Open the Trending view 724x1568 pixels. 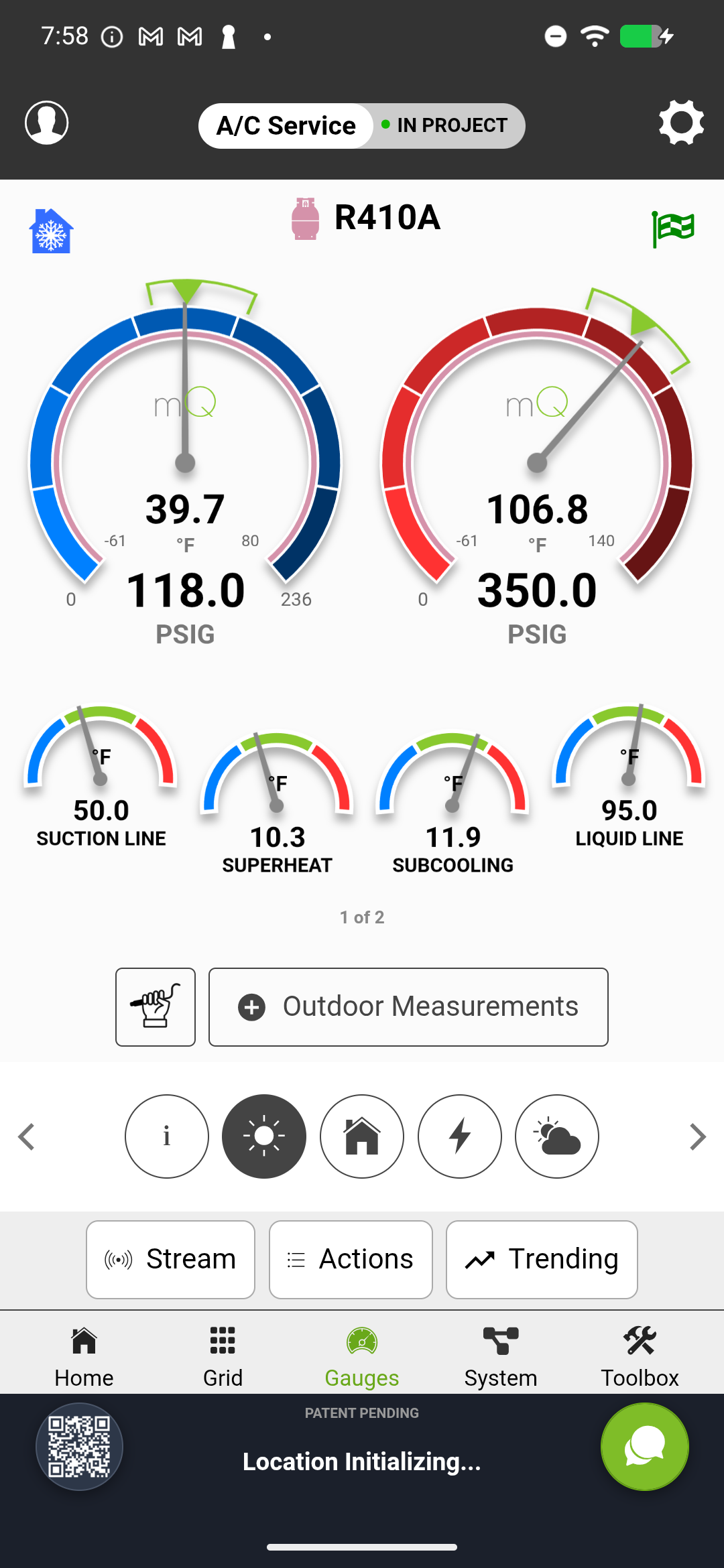[x=541, y=1259]
